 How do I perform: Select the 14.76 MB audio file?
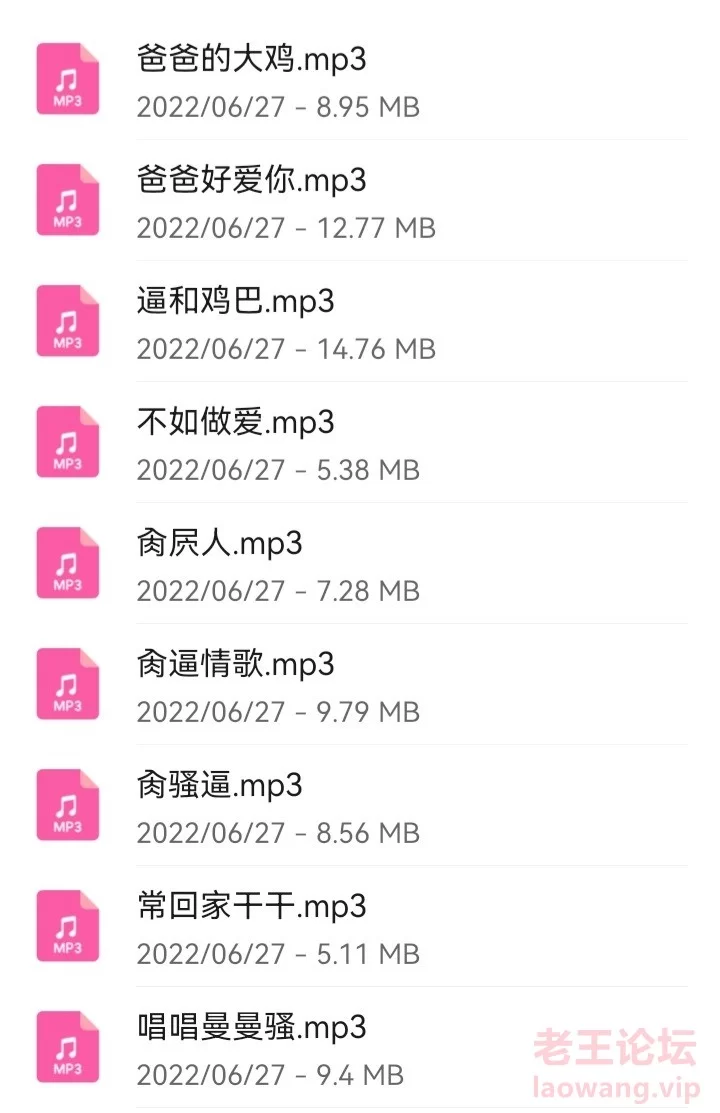point(235,303)
